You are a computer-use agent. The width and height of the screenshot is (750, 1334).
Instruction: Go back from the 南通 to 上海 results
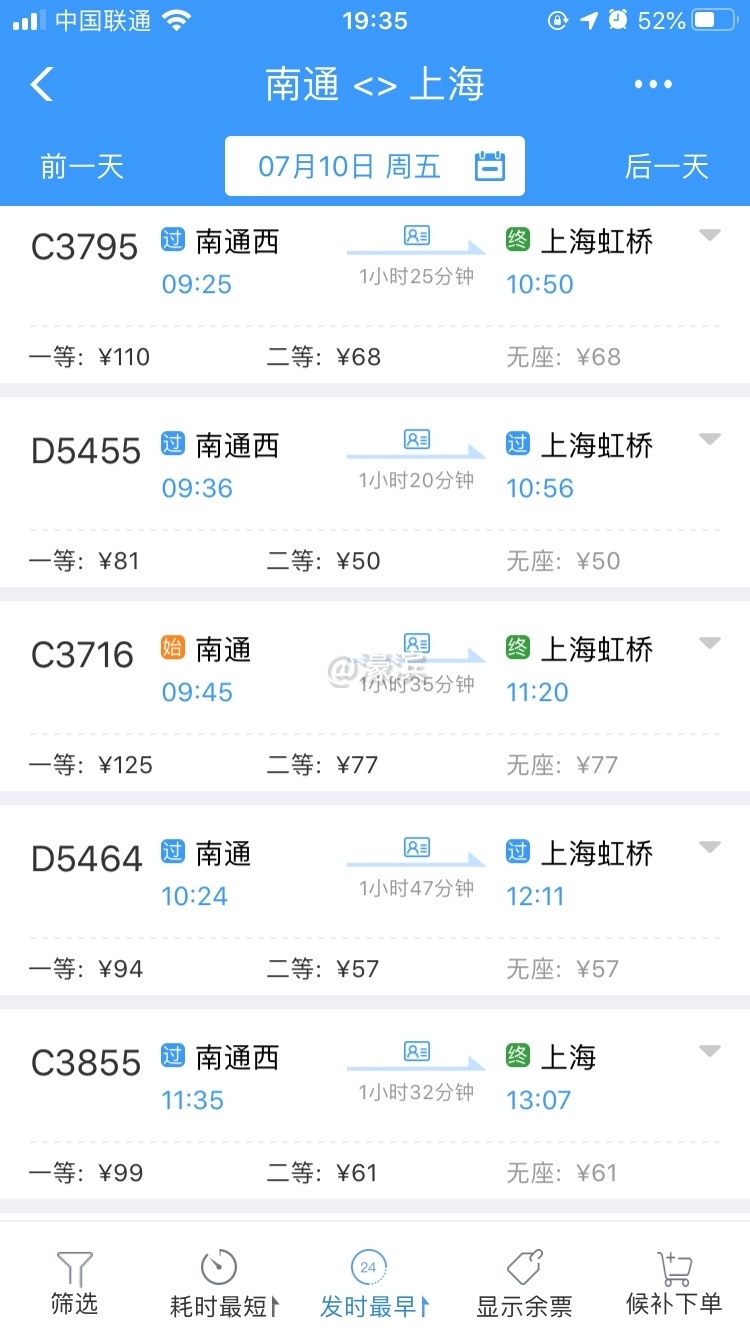point(42,85)
